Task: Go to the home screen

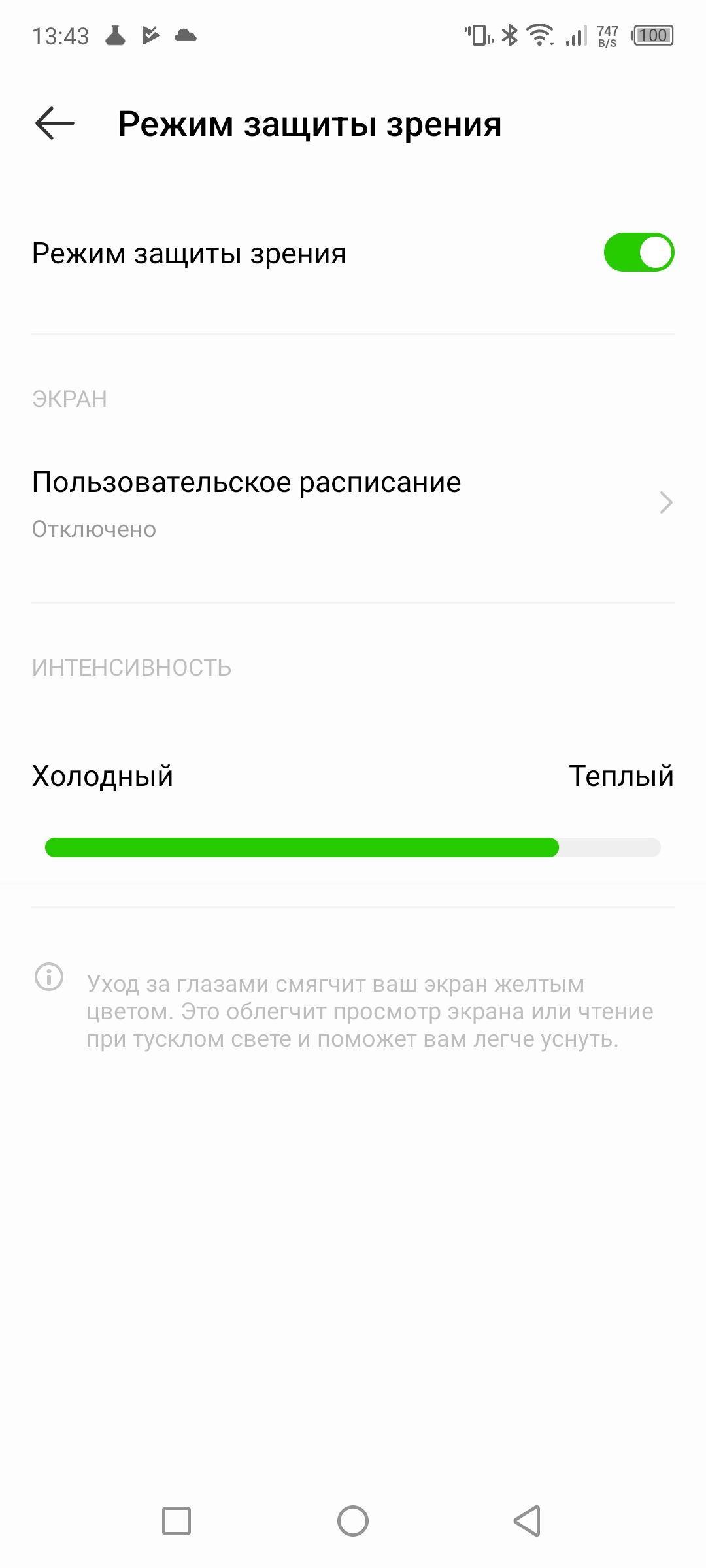Action: click(353, 1520)
